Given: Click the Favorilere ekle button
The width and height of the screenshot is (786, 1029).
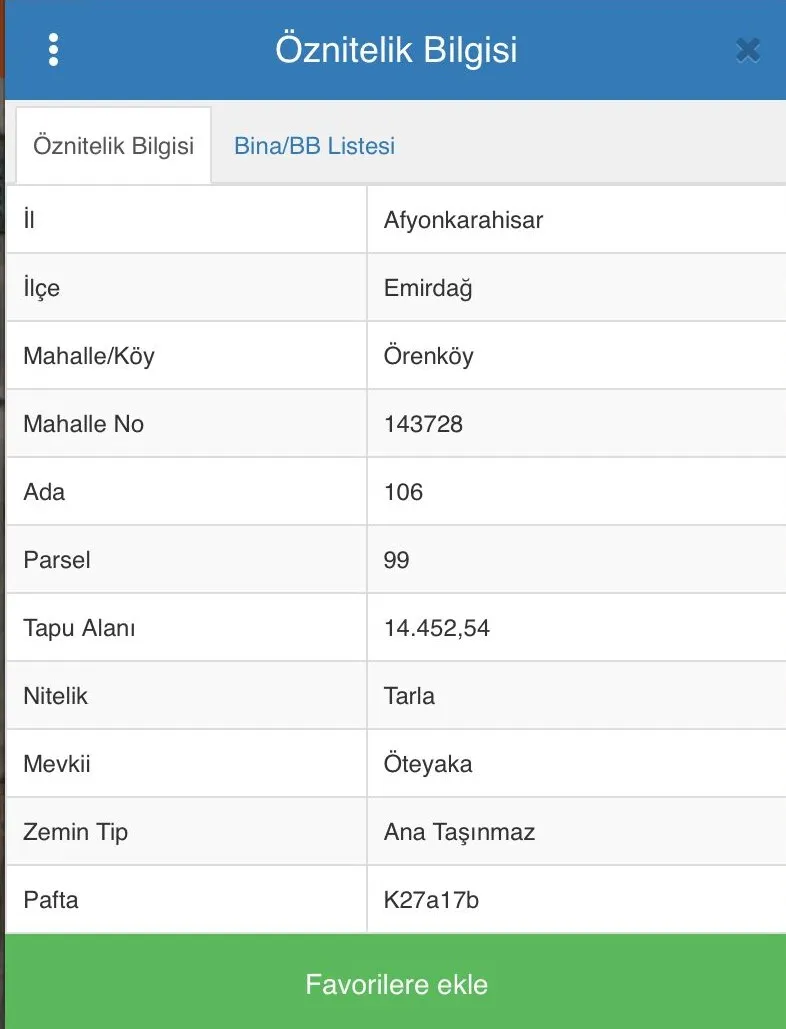Looking at the screenshot, I should (396, 983).
